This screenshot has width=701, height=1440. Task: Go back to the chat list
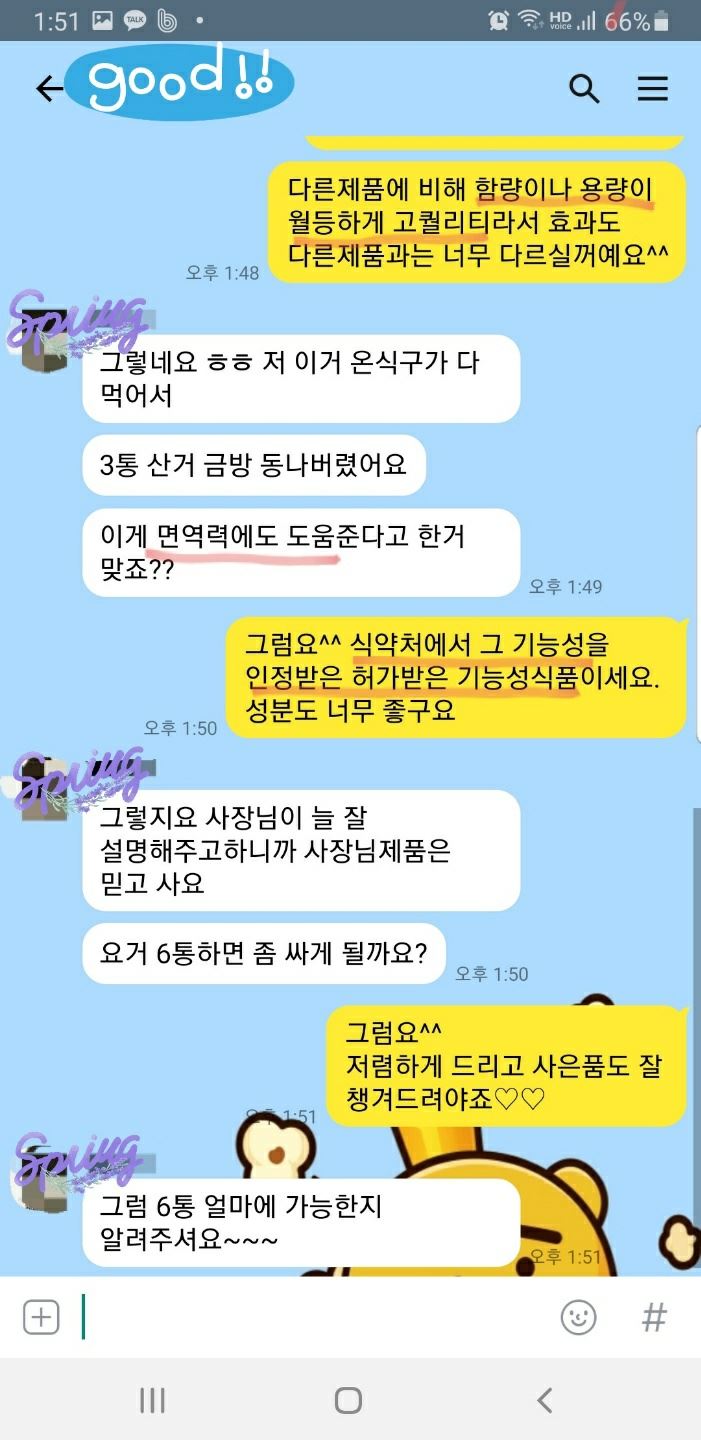(x=47, y=89)
